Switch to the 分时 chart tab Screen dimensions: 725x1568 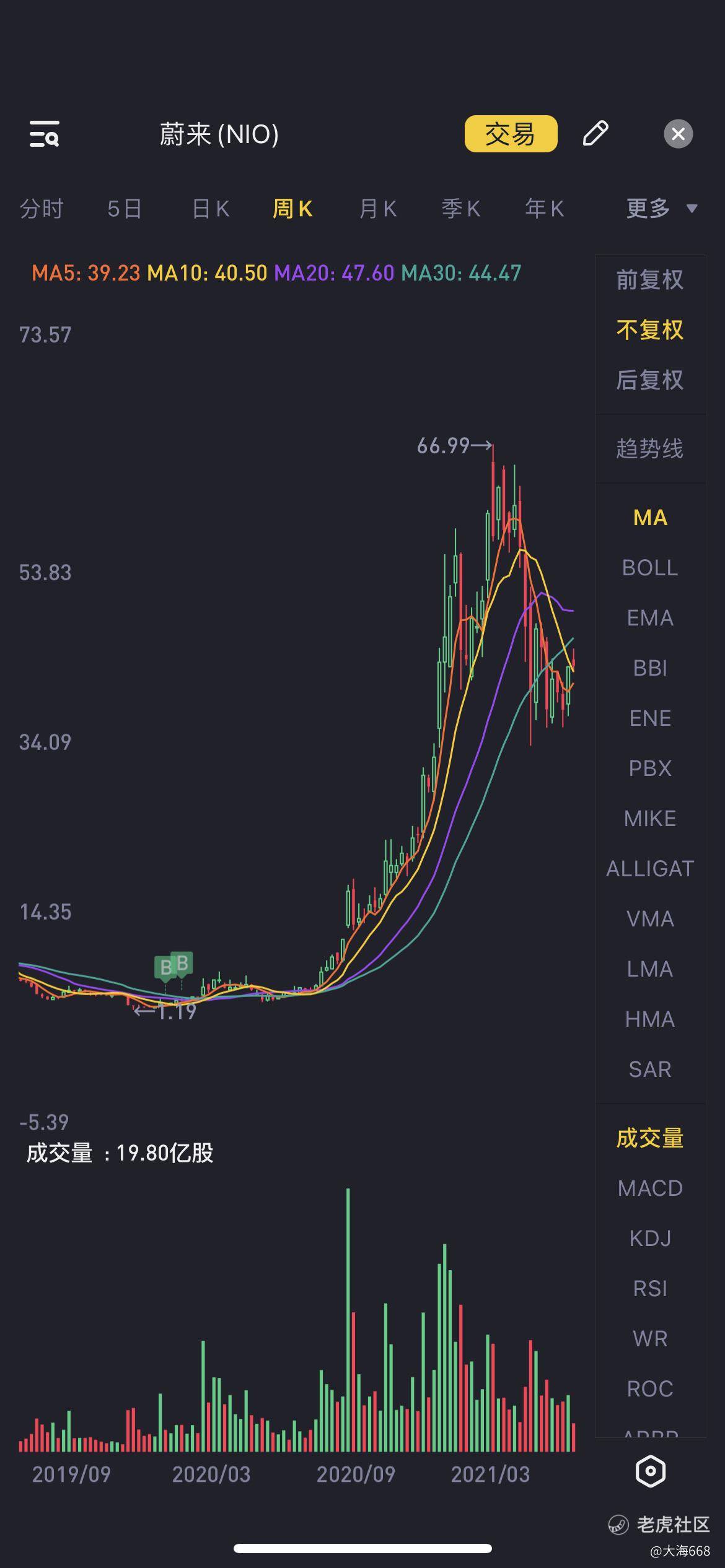click(x=42, y=209)
